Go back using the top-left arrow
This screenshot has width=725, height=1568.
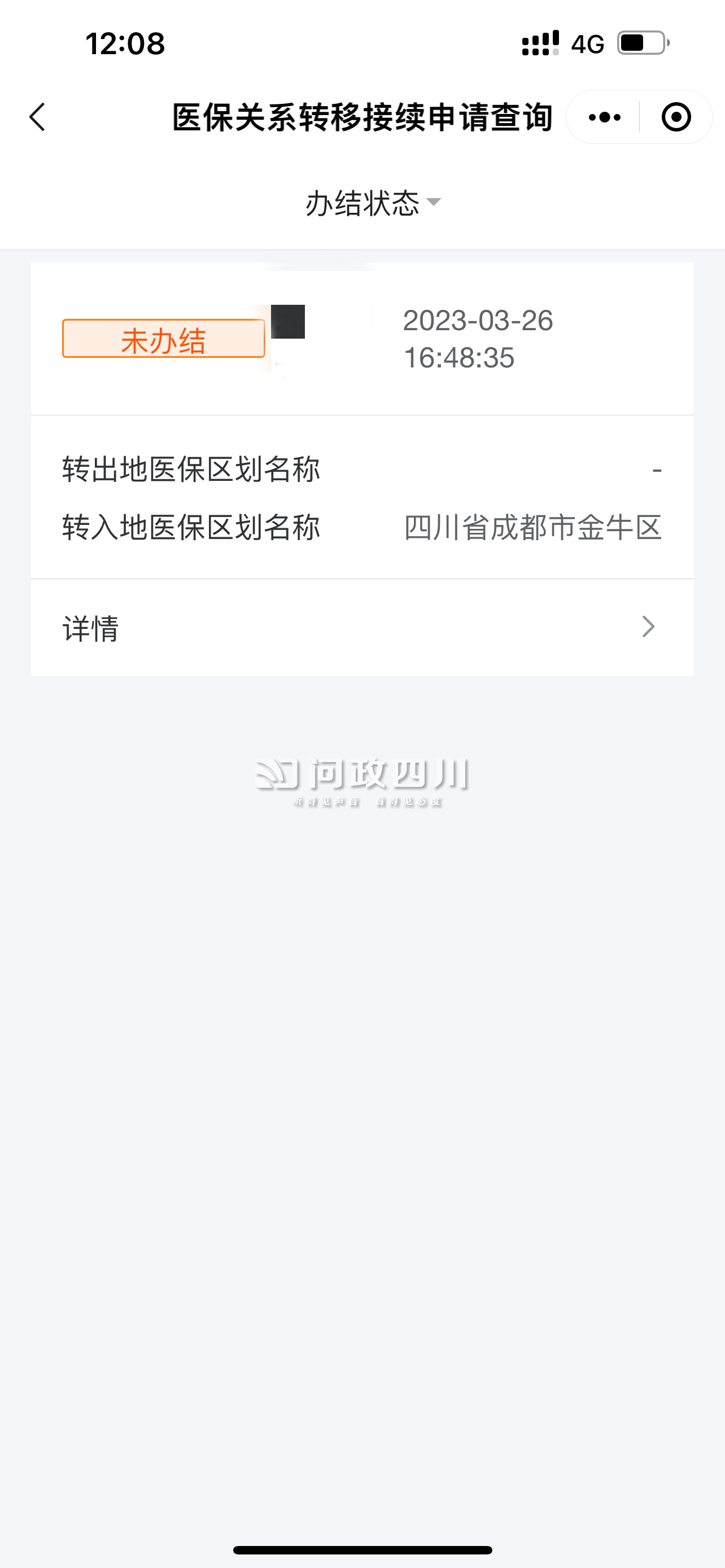click(38, 117)
